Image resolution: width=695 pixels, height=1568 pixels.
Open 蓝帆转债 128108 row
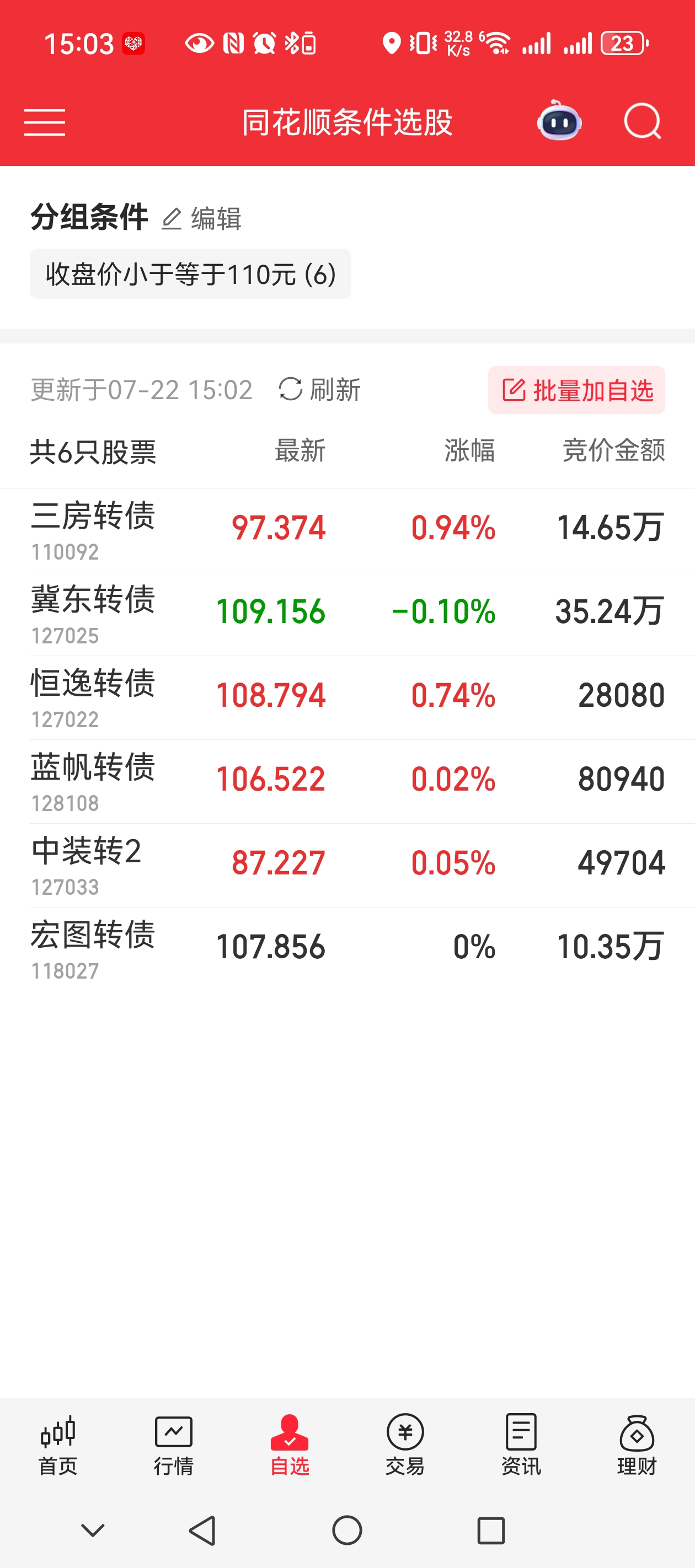coord(347,782)
